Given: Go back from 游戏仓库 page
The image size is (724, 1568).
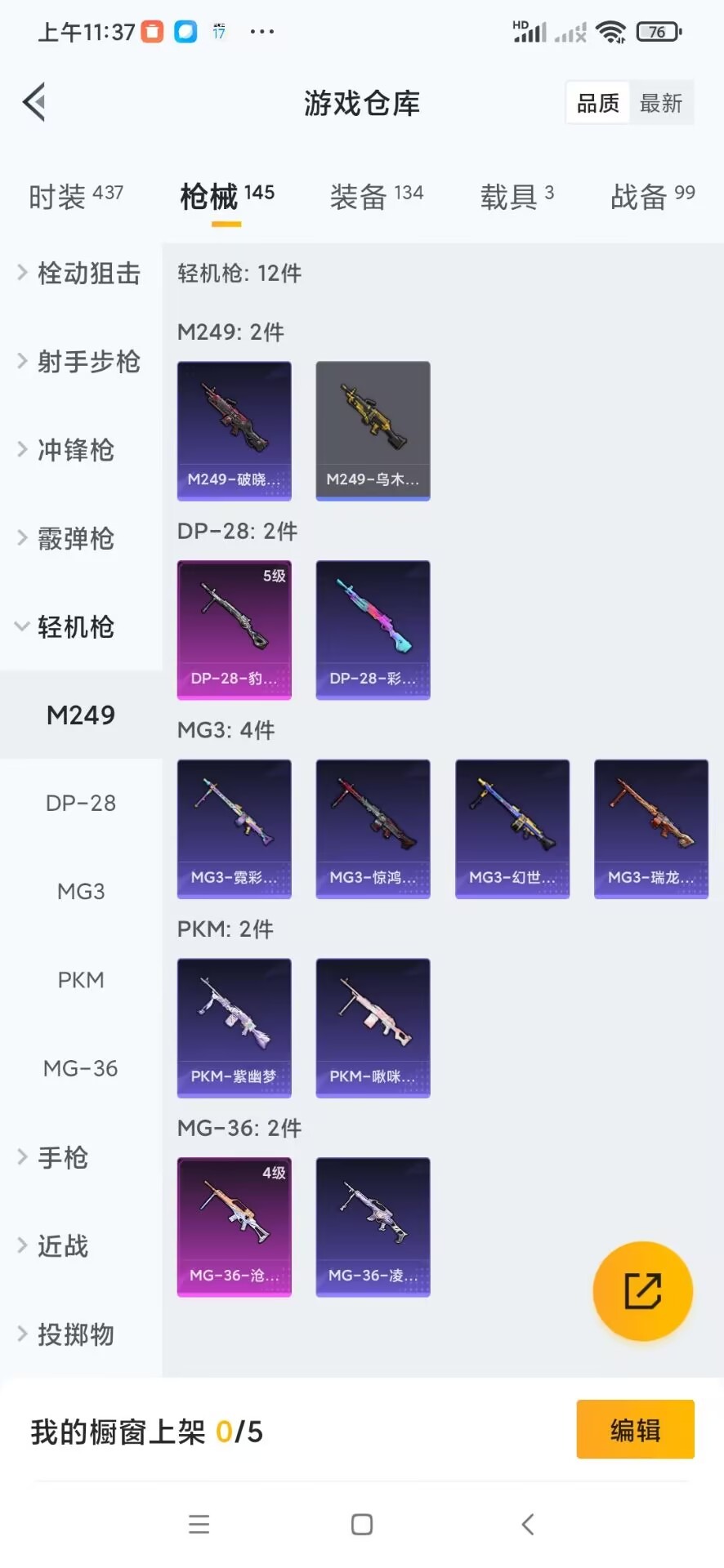Looking at the screenshot, I should click(x=34, y=103).
